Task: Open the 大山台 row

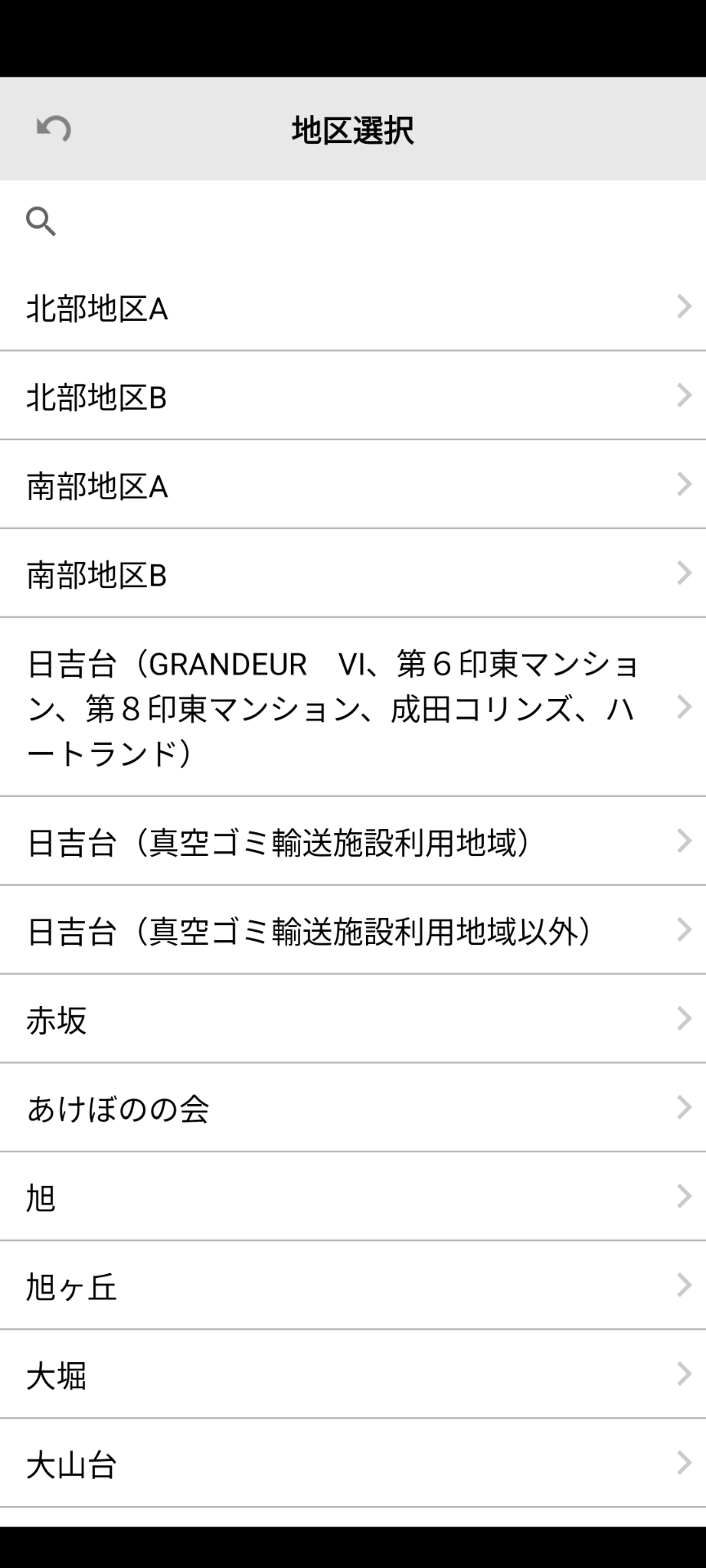Action: pos(353,1464)
